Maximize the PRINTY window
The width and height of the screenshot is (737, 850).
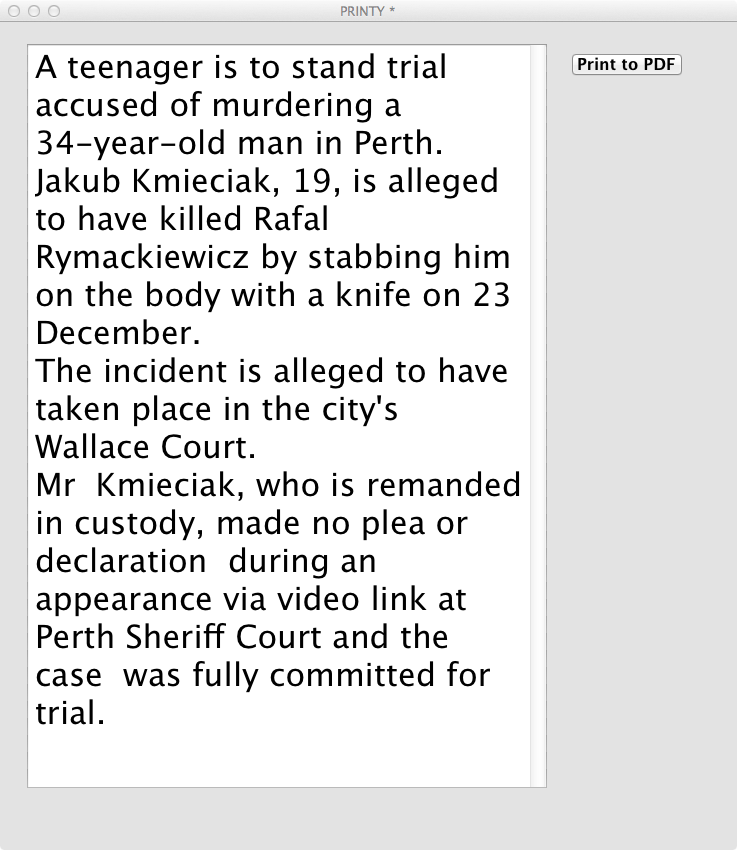point(54,11)
